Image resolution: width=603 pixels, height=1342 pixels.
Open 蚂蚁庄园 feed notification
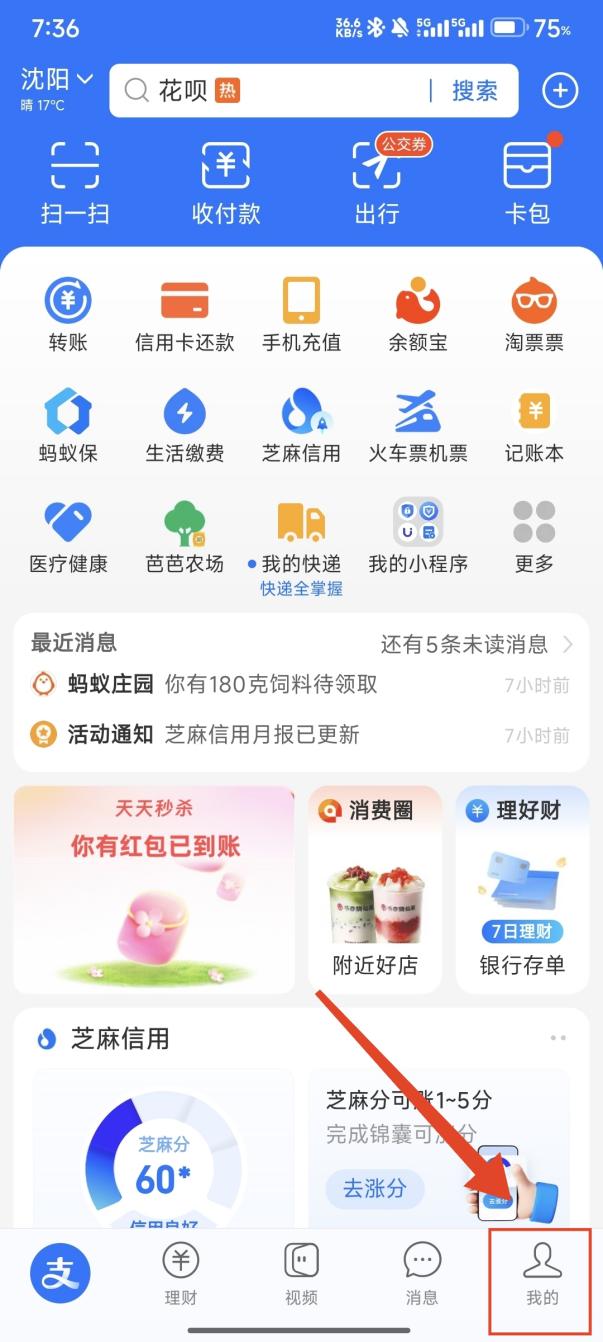pos(300,685)
